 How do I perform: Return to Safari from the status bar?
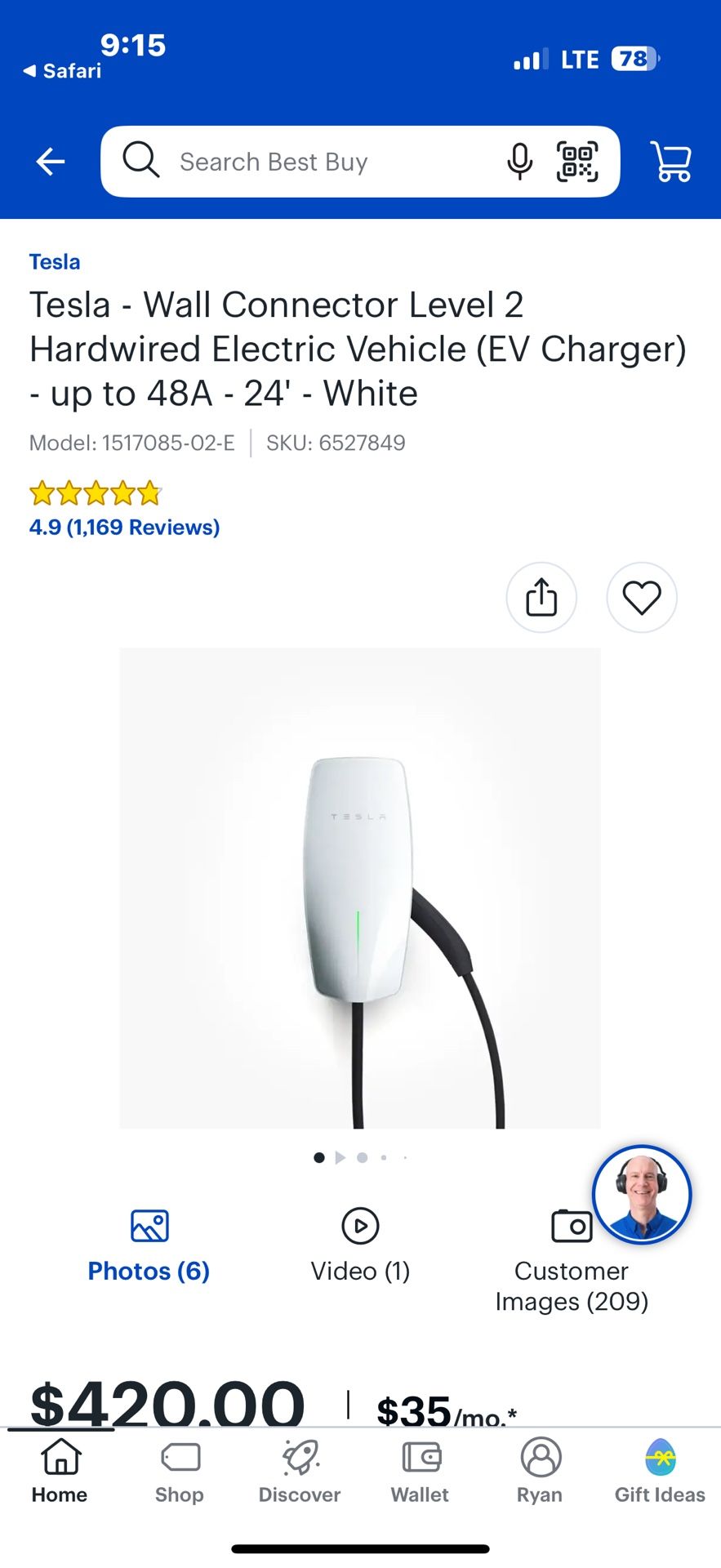coord(63,71)
